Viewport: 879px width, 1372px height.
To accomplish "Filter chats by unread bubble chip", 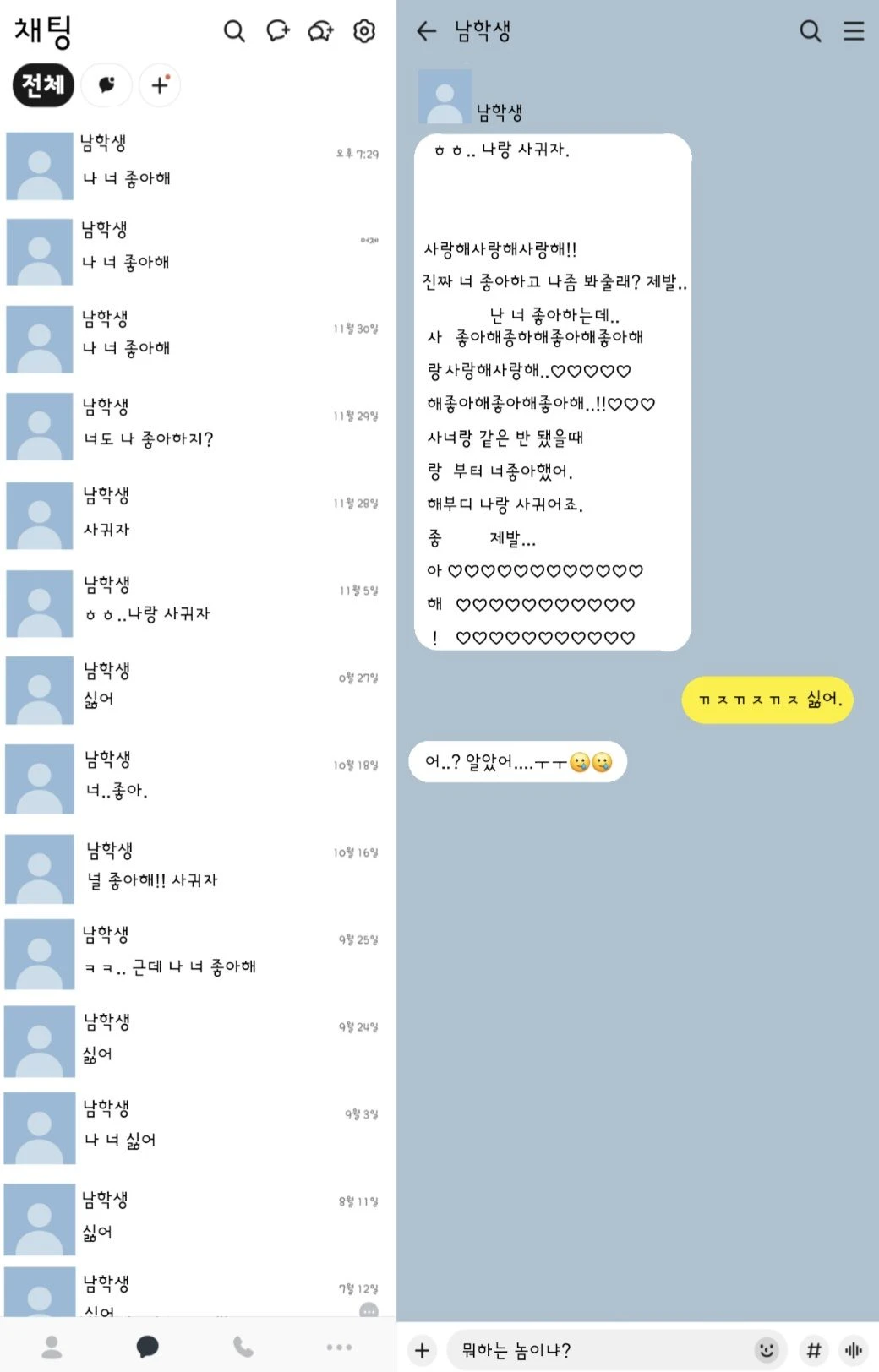I will click(106, 85).
